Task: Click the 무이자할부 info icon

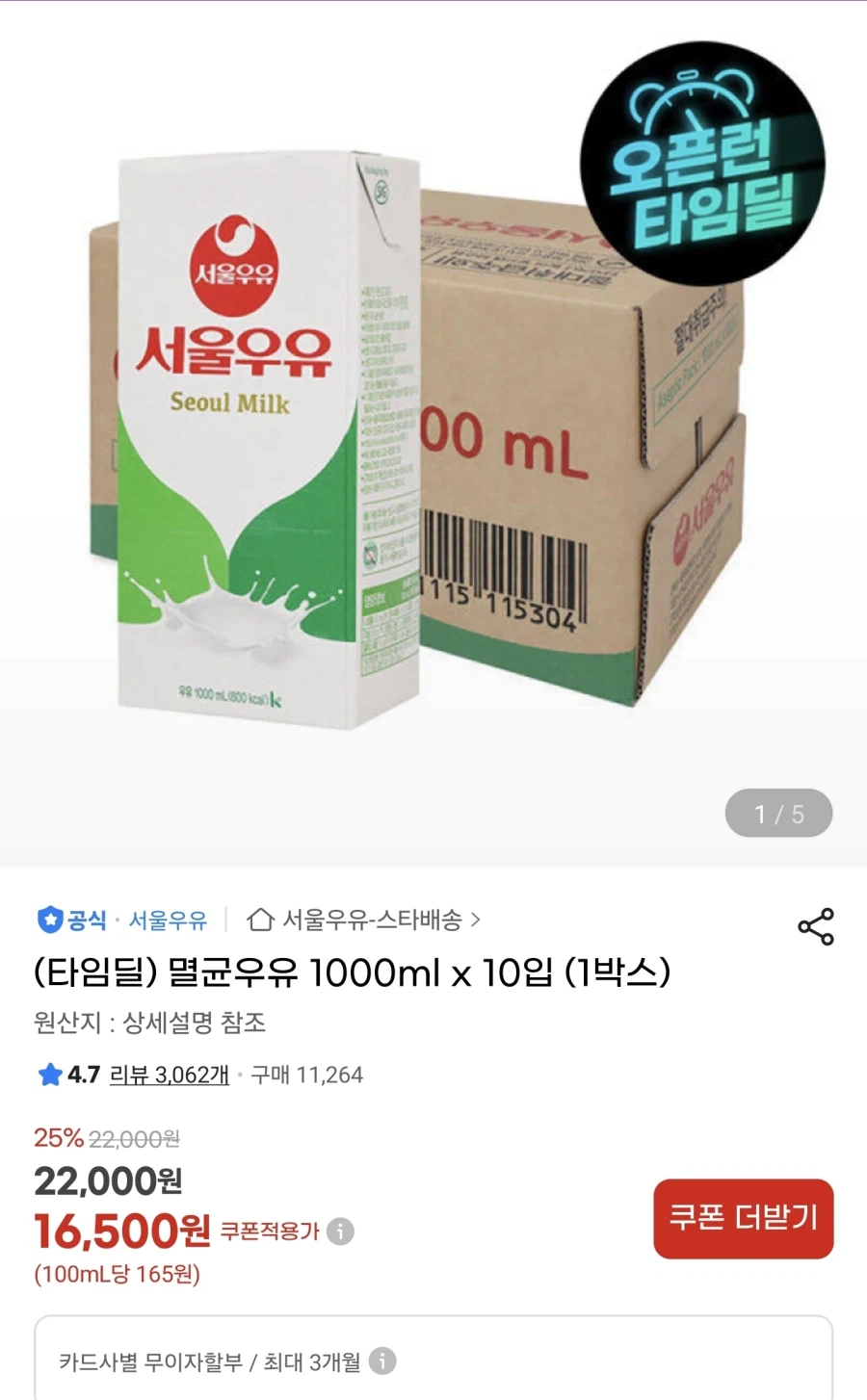Action: point(382,1362)
